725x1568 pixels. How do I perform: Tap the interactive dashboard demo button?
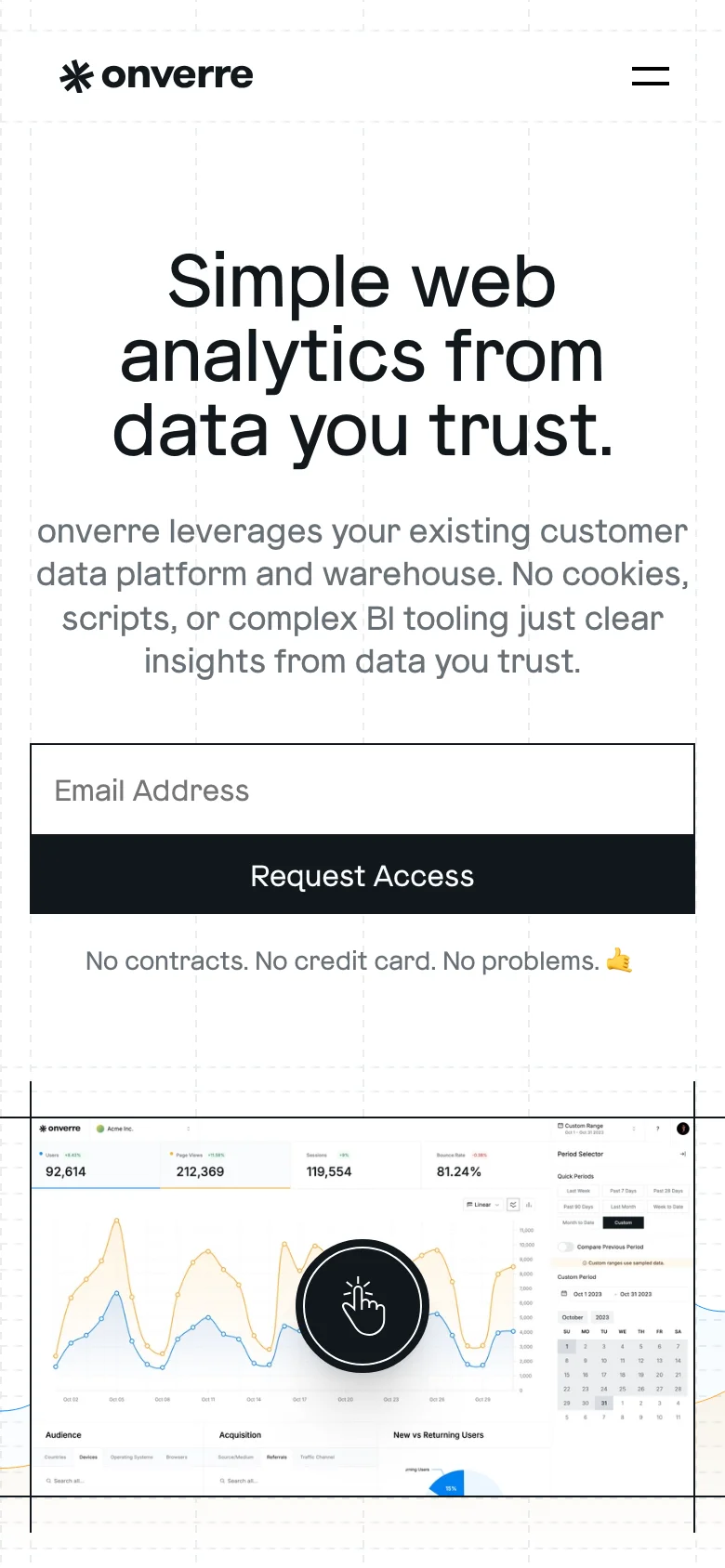(x=362, y=1305)
